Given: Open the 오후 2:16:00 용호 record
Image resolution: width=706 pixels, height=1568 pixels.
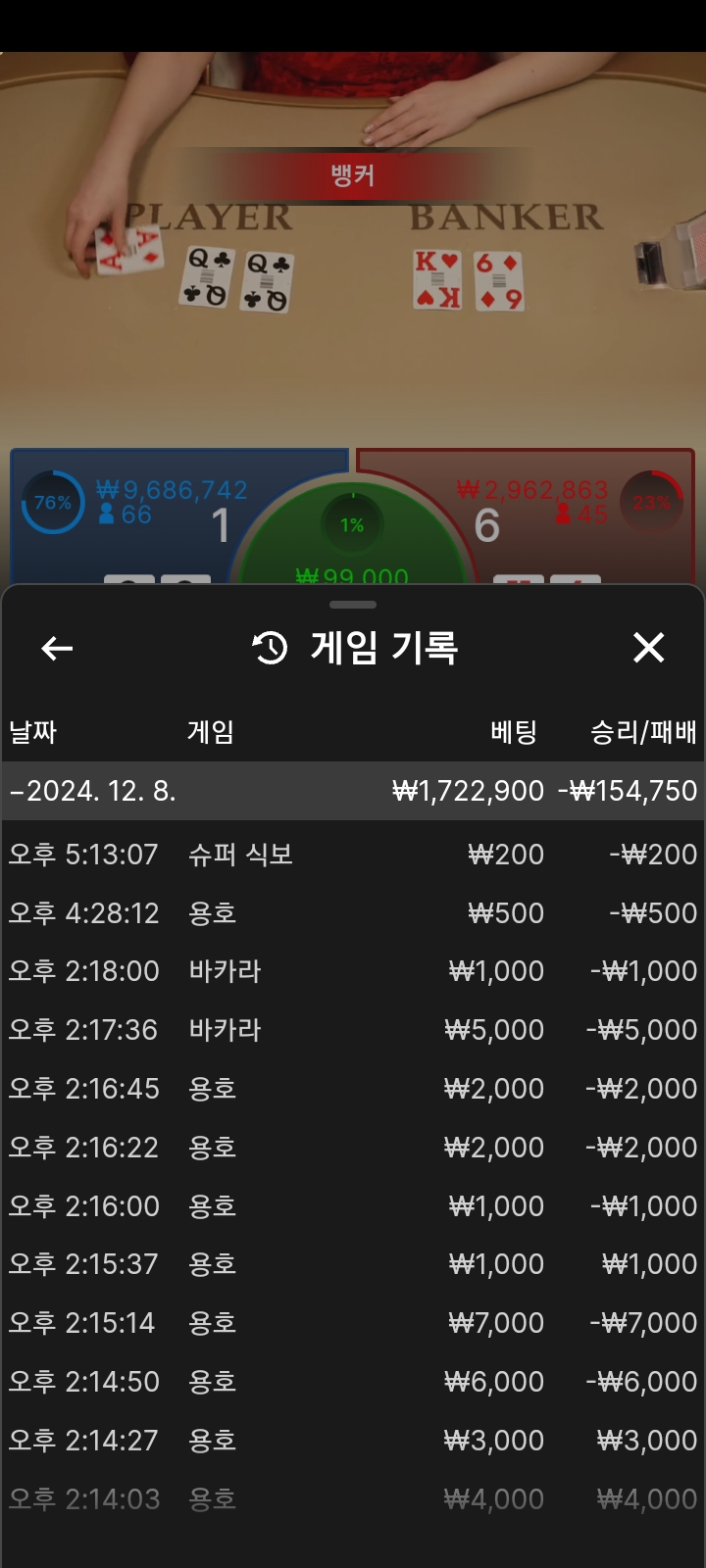Looking at the screenshot, I should (x=353, y=1206).
